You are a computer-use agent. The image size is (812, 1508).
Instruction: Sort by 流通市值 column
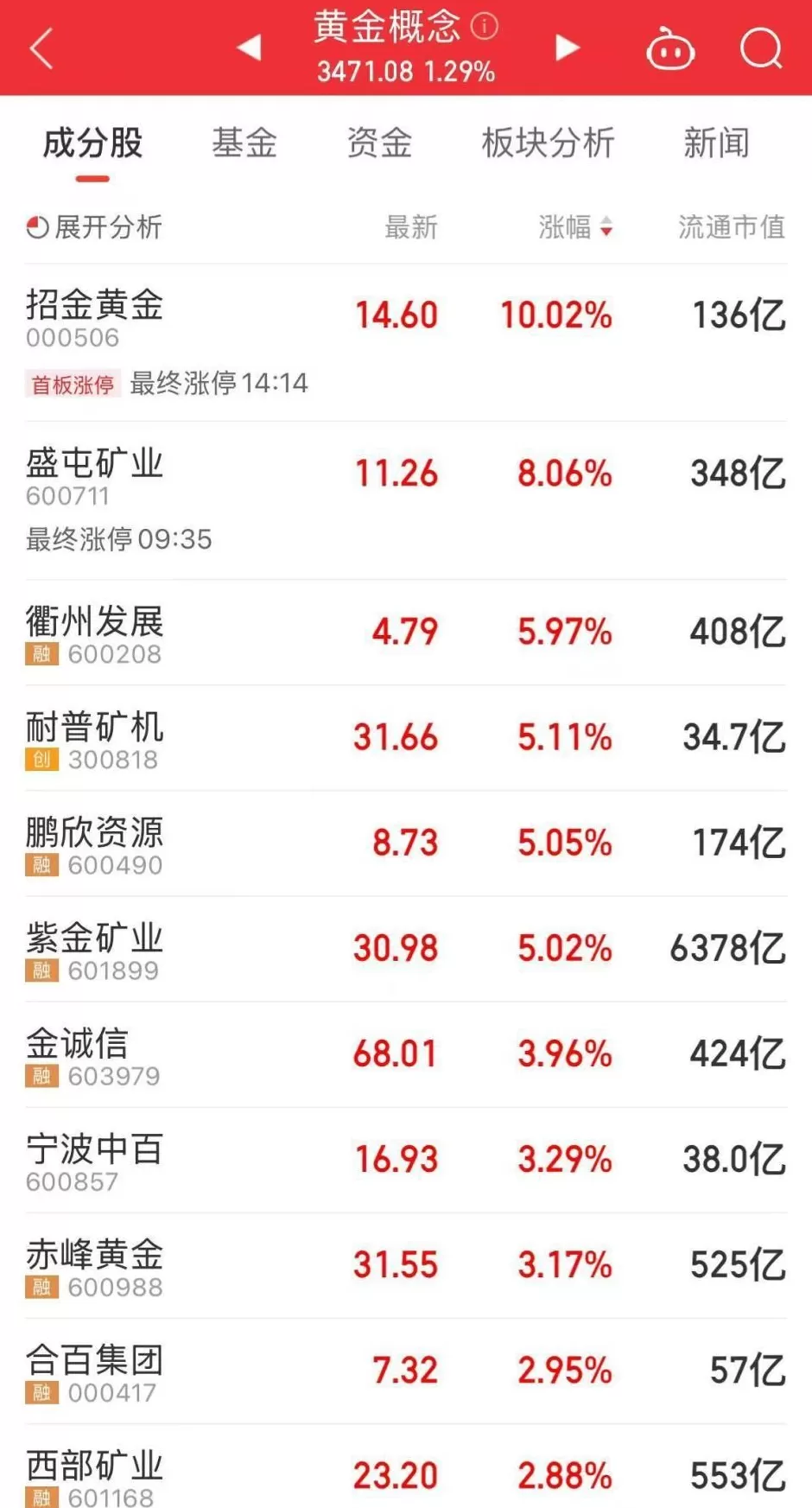tap(731, 227)
